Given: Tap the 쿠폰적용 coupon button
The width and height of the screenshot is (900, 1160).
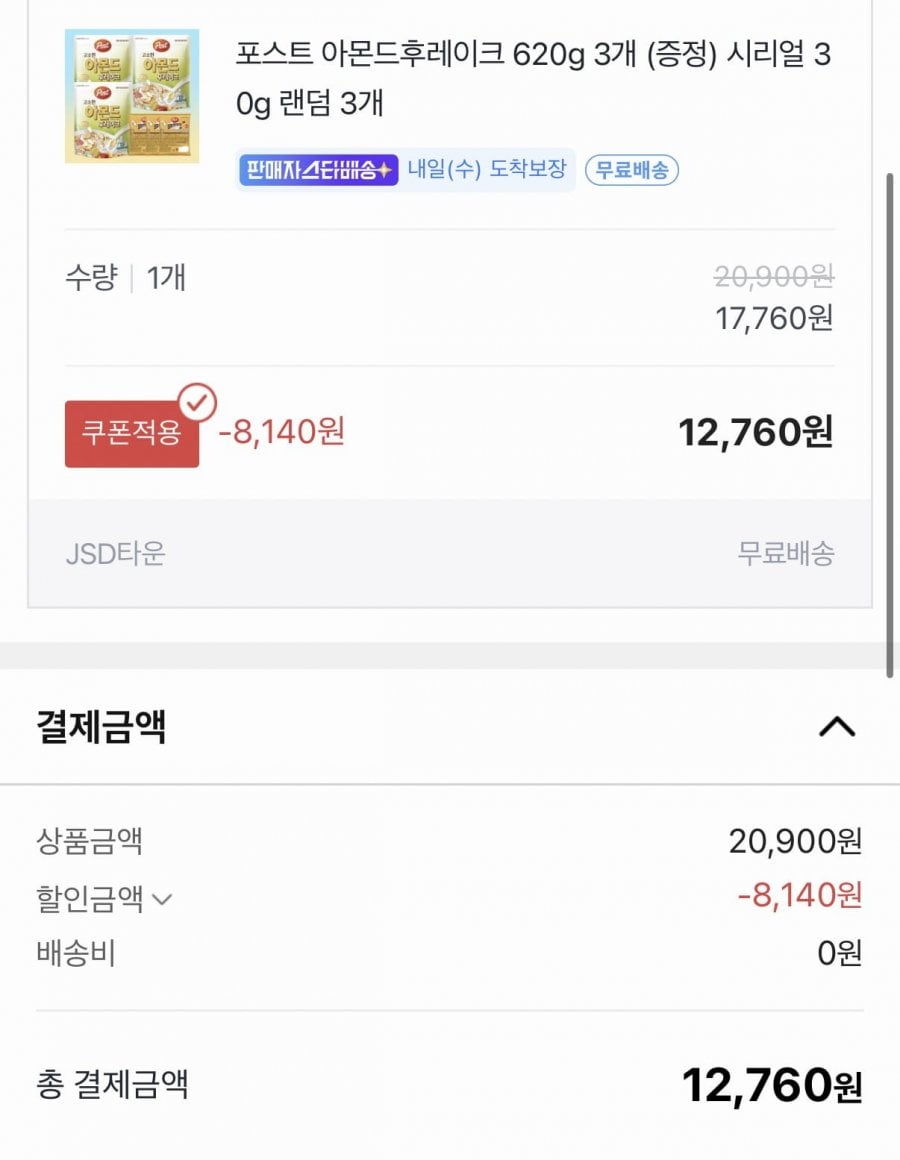Looking at the screenshot, I should click(x=131, y=434).
